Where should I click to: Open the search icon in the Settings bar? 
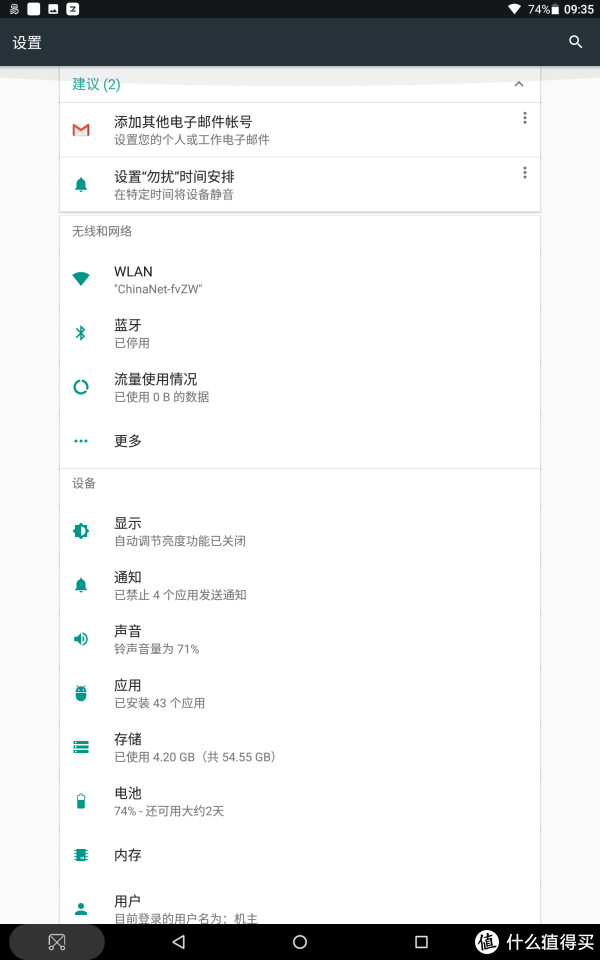click(x=575, y=42)
